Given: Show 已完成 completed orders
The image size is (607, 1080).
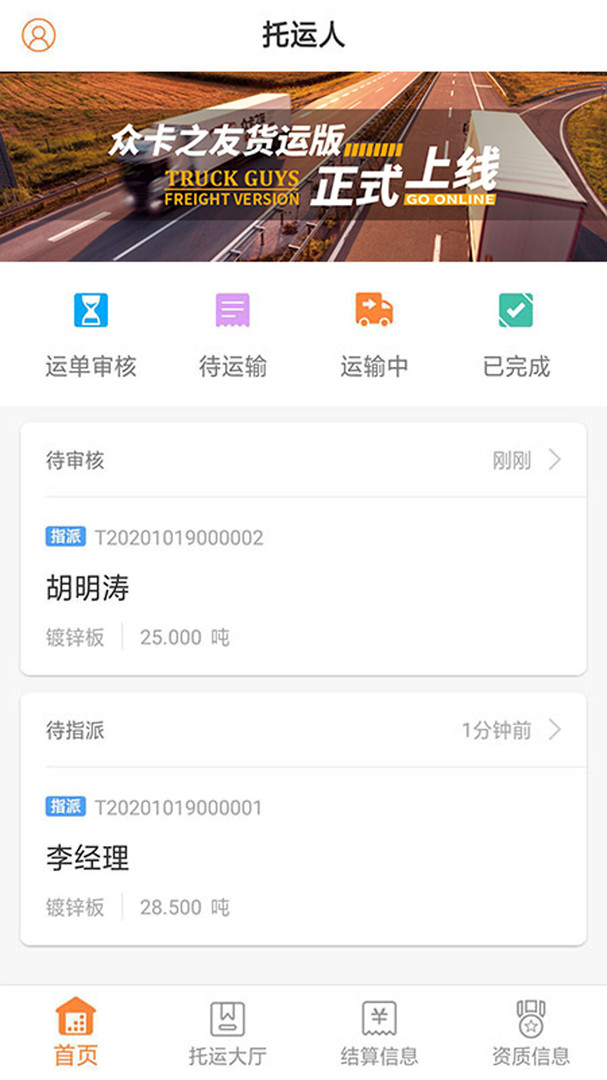Looking at the screenshot, I should coord(516,335).
